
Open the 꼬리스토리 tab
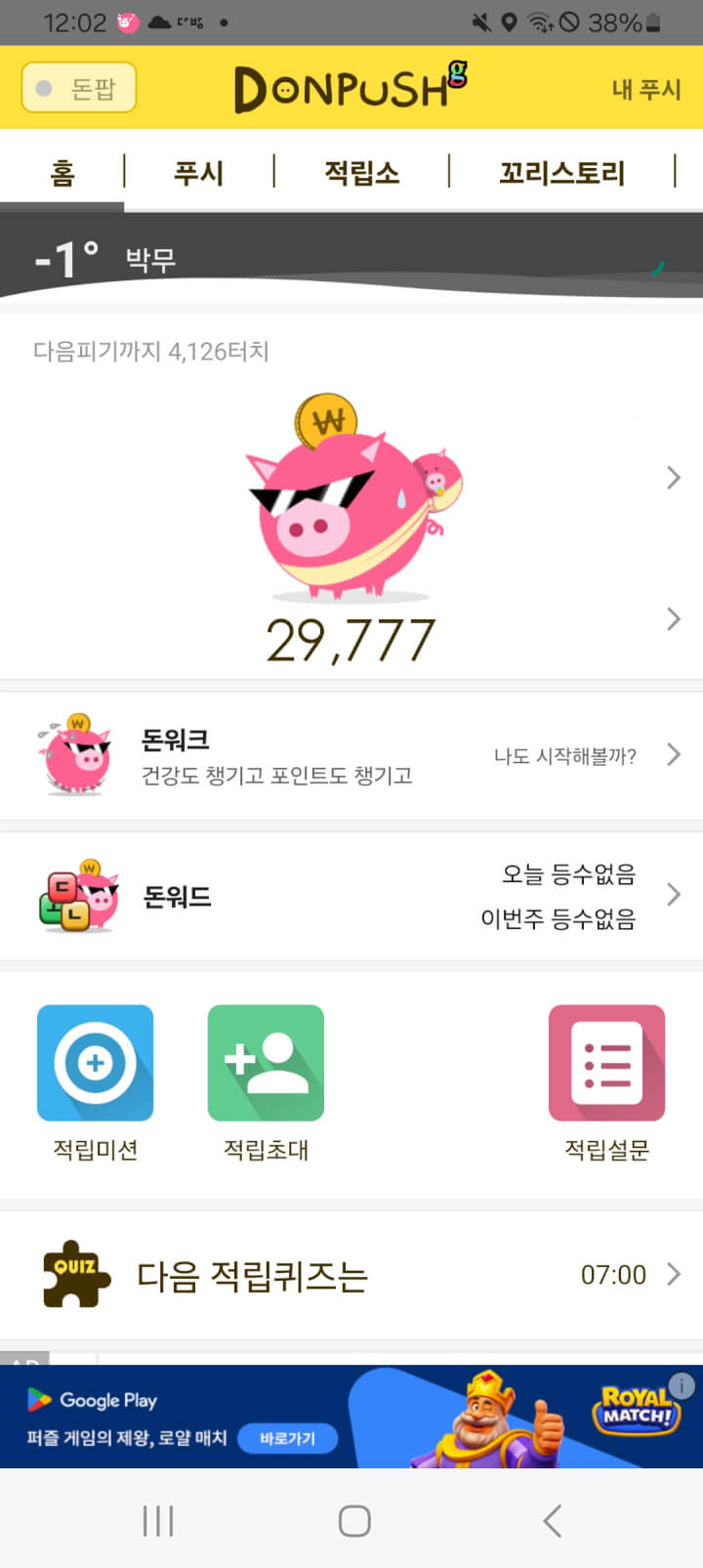pos(561,173)
